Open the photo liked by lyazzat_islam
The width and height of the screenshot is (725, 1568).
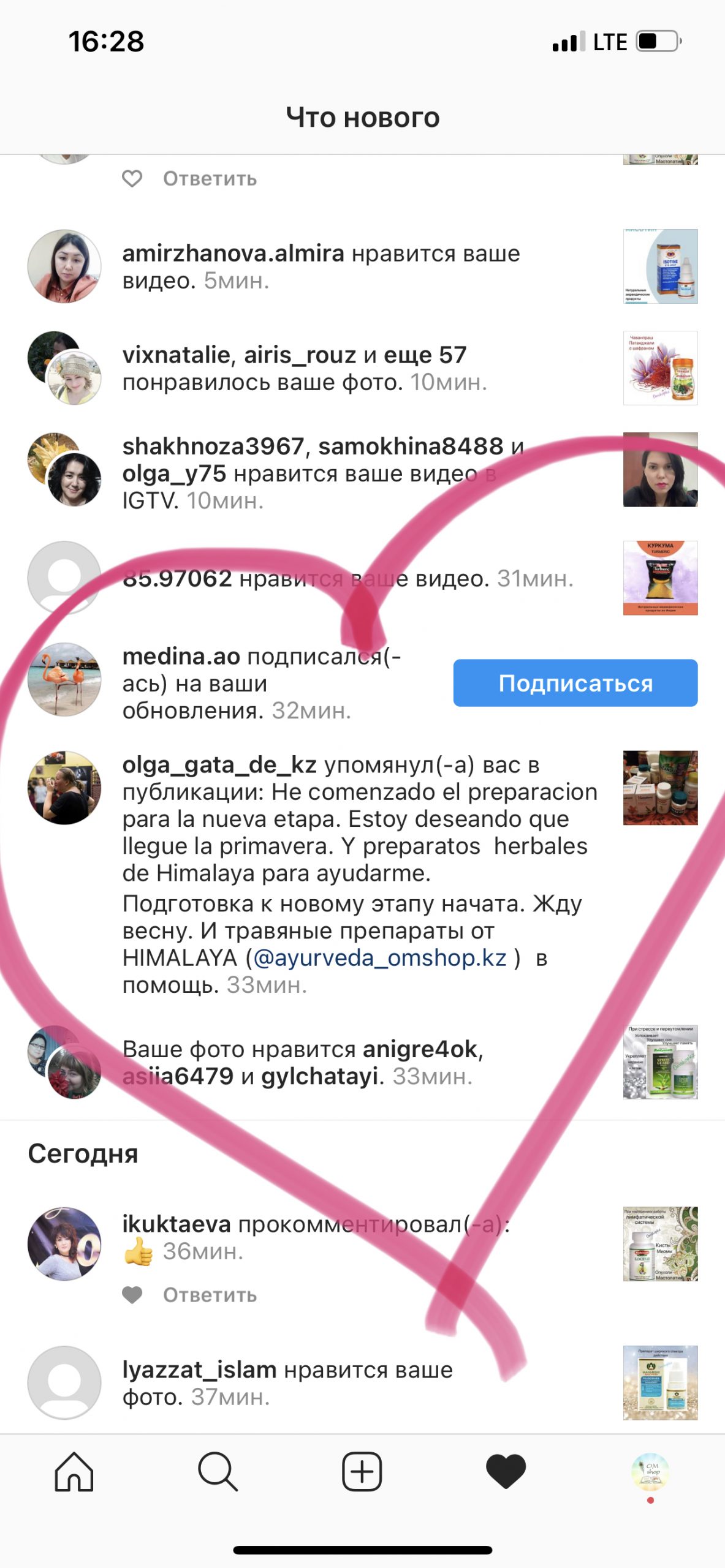pyautogui.click(x=660, y=1382)
